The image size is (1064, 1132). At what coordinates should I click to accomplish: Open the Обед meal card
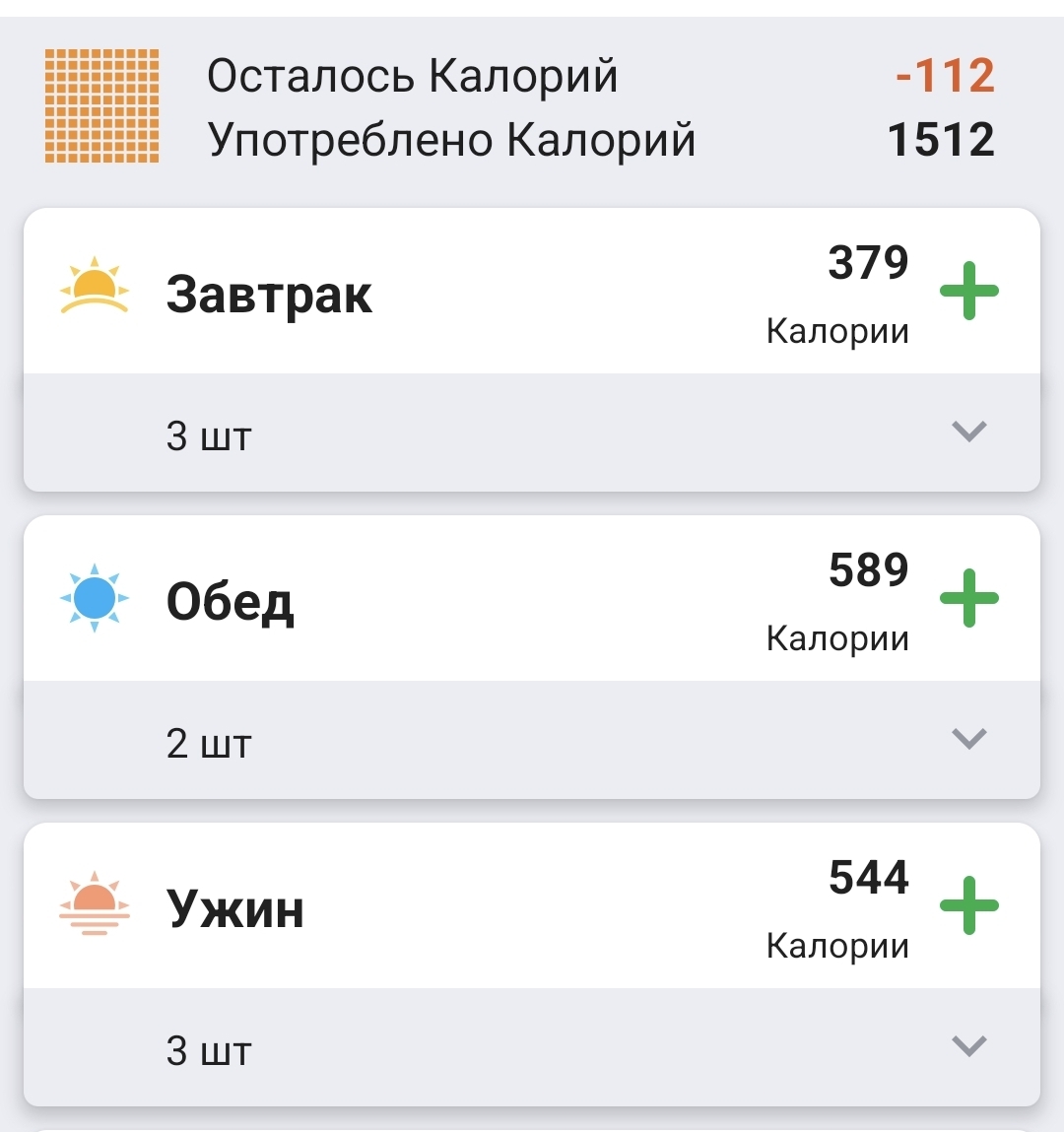point(231,601)
